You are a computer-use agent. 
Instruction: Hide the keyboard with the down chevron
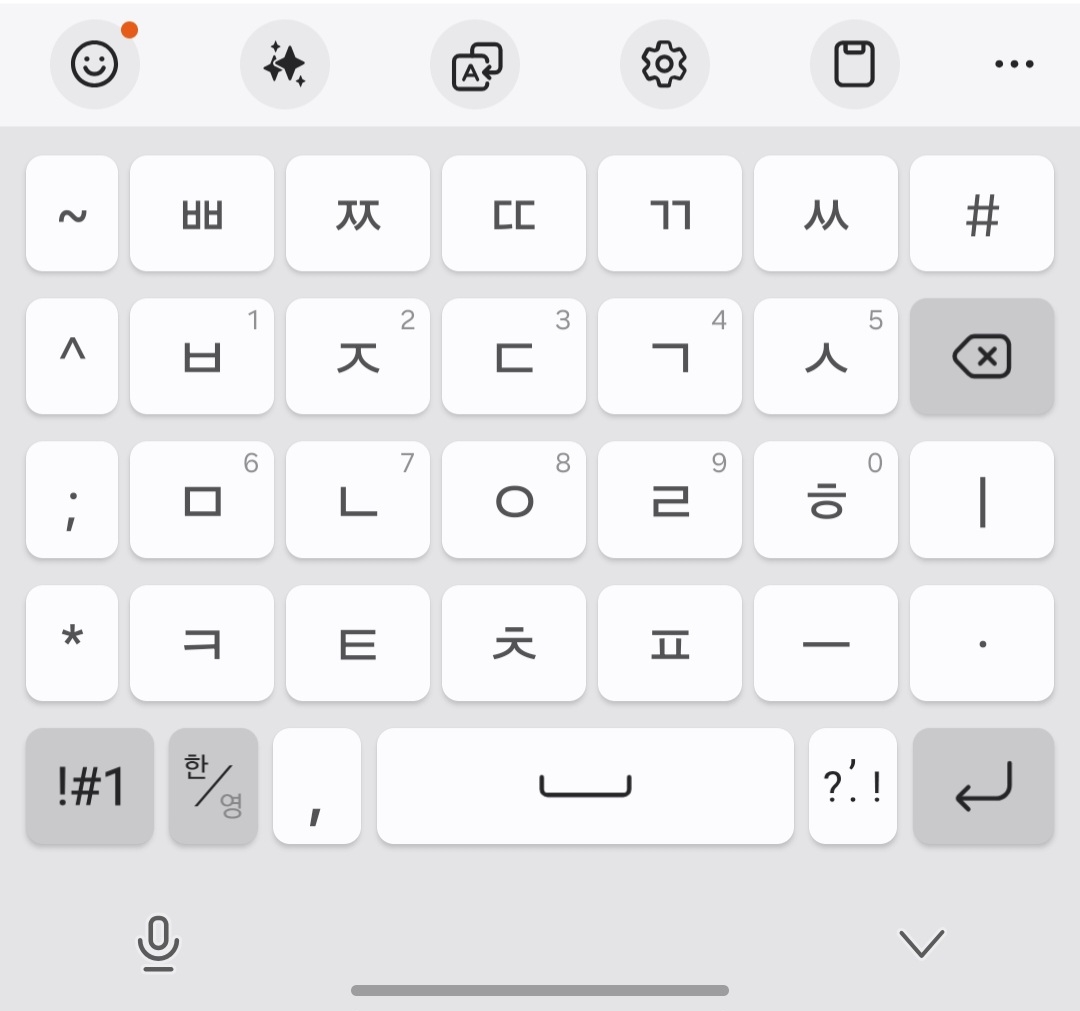pos(921,943)
